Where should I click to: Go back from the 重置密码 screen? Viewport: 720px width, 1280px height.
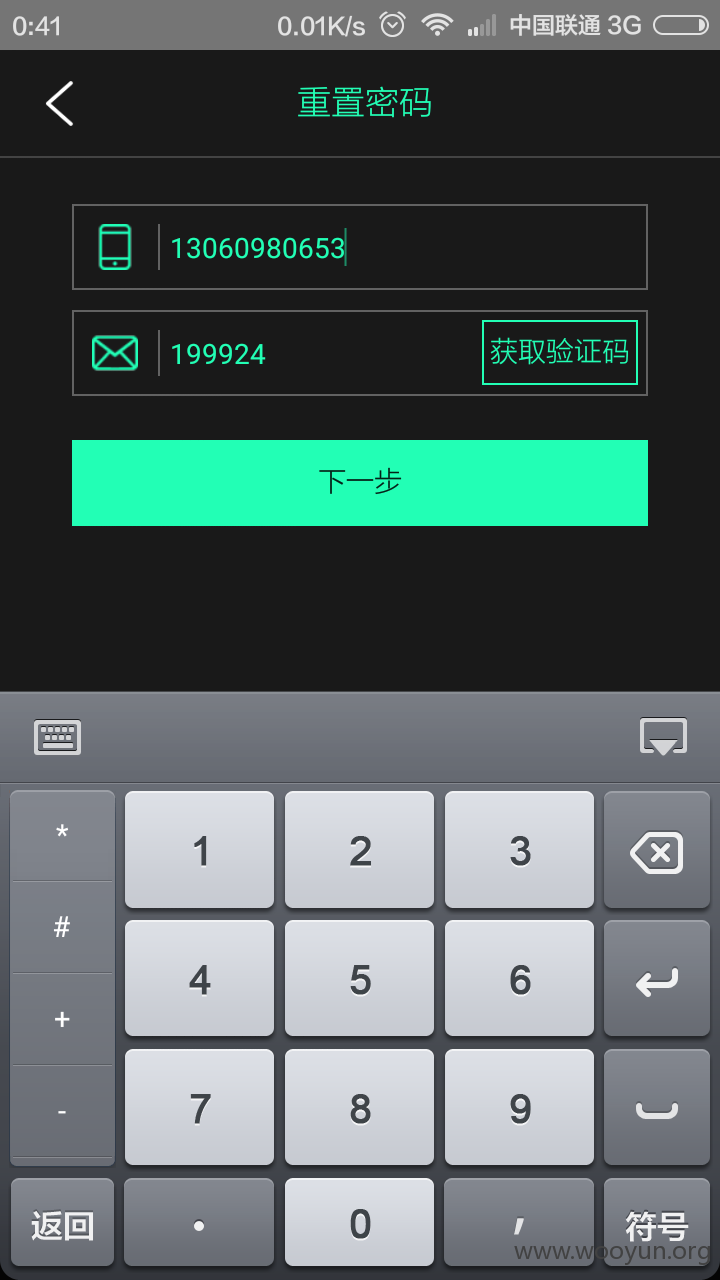tap(59, 103)
